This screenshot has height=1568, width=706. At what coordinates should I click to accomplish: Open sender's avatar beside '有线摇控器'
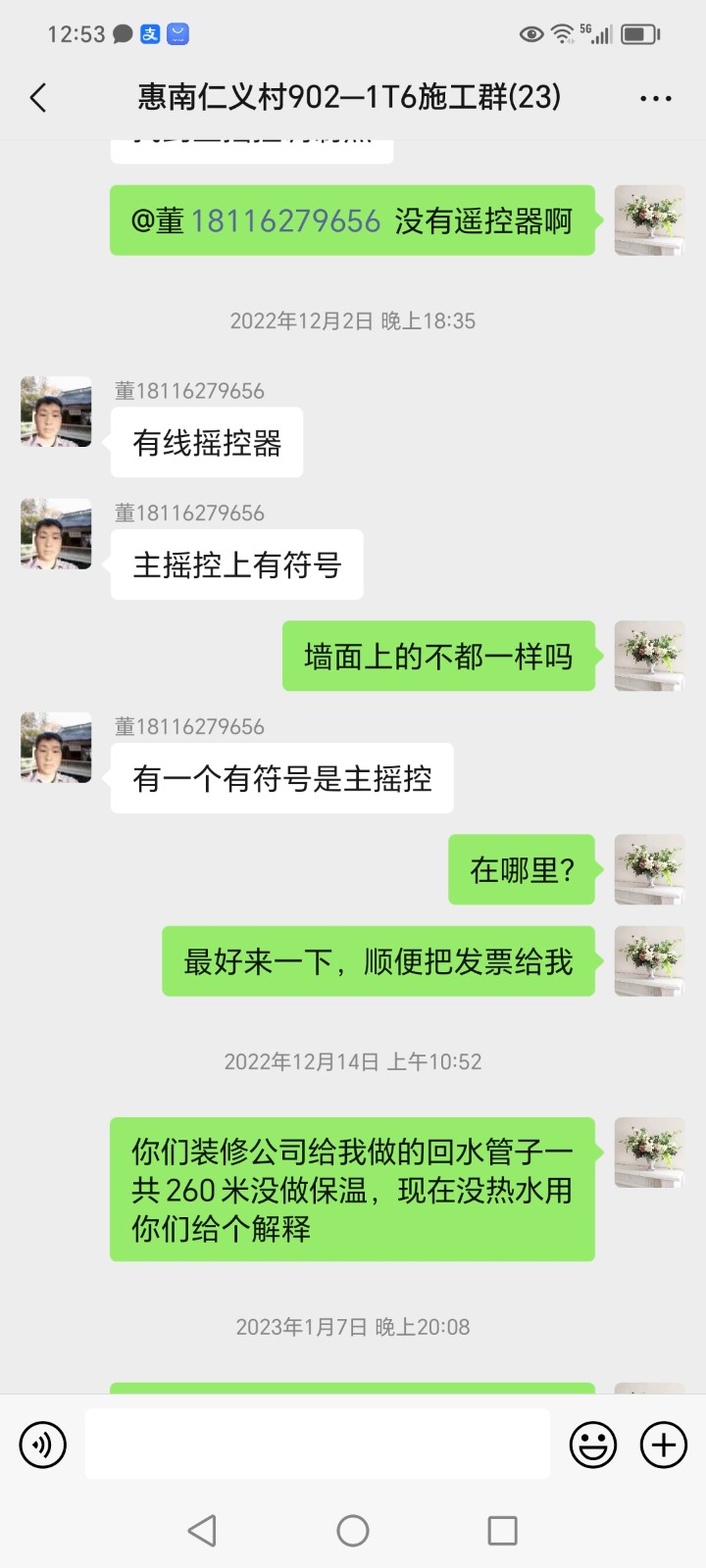[x=57, y=412]
